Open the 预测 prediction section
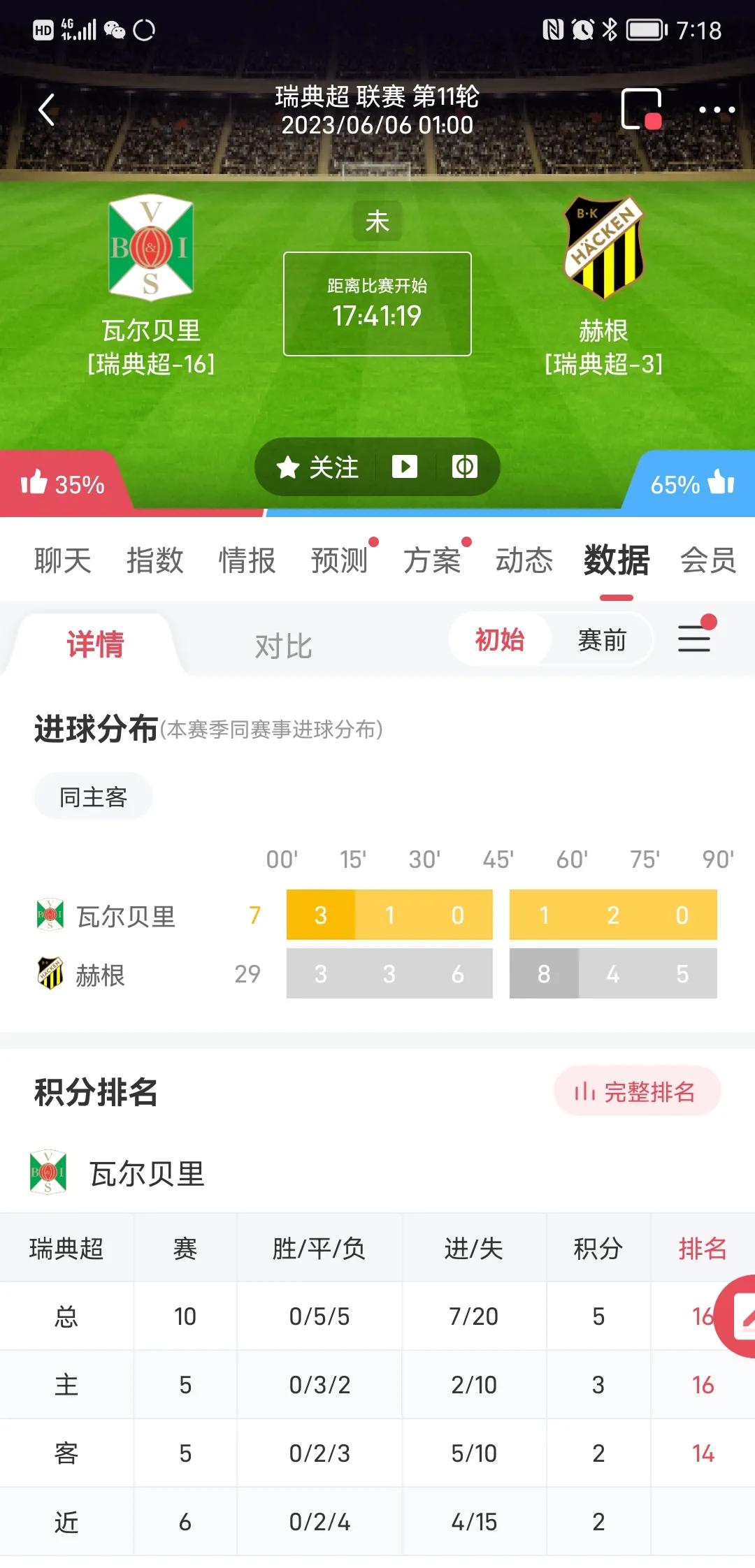 (340, 560)
